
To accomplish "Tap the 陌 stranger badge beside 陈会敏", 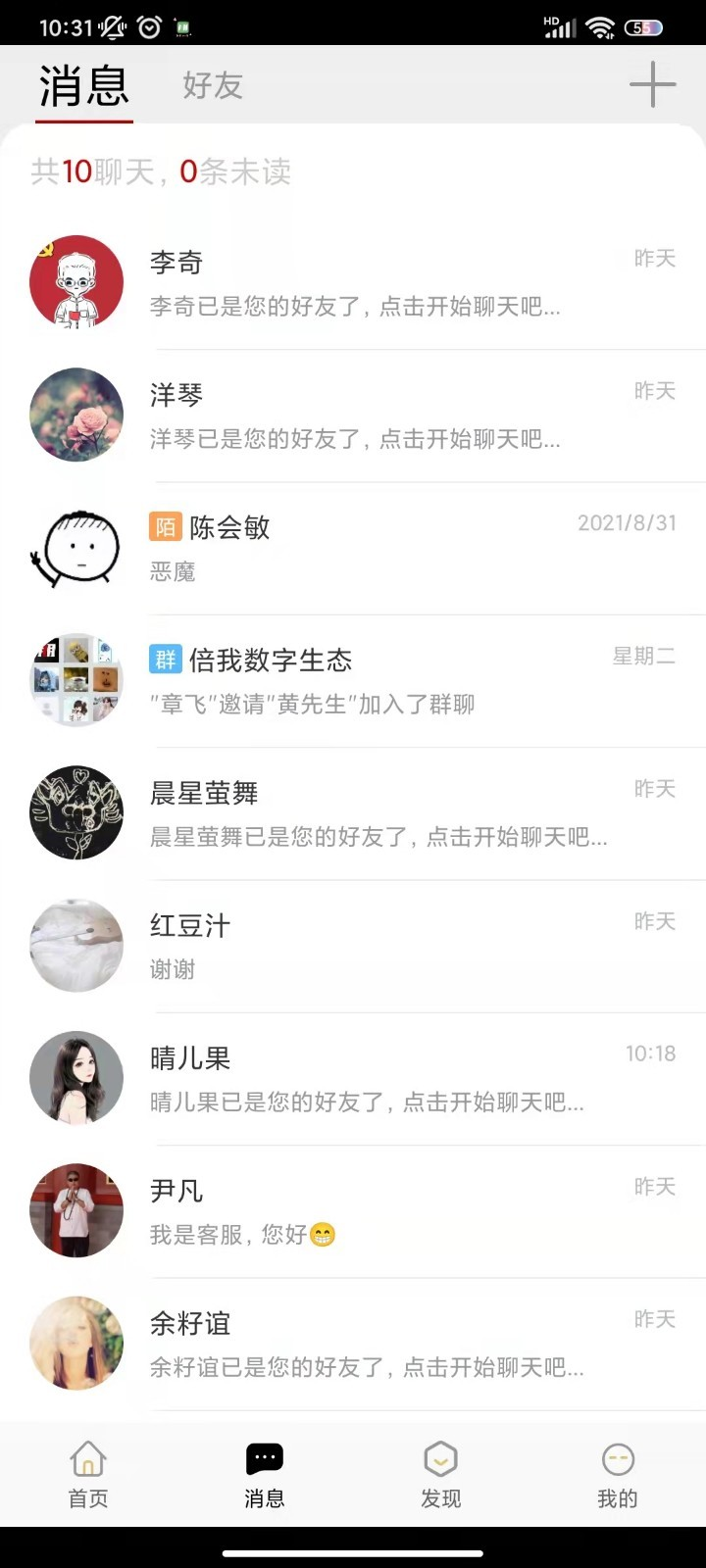I will click(166, 527).
